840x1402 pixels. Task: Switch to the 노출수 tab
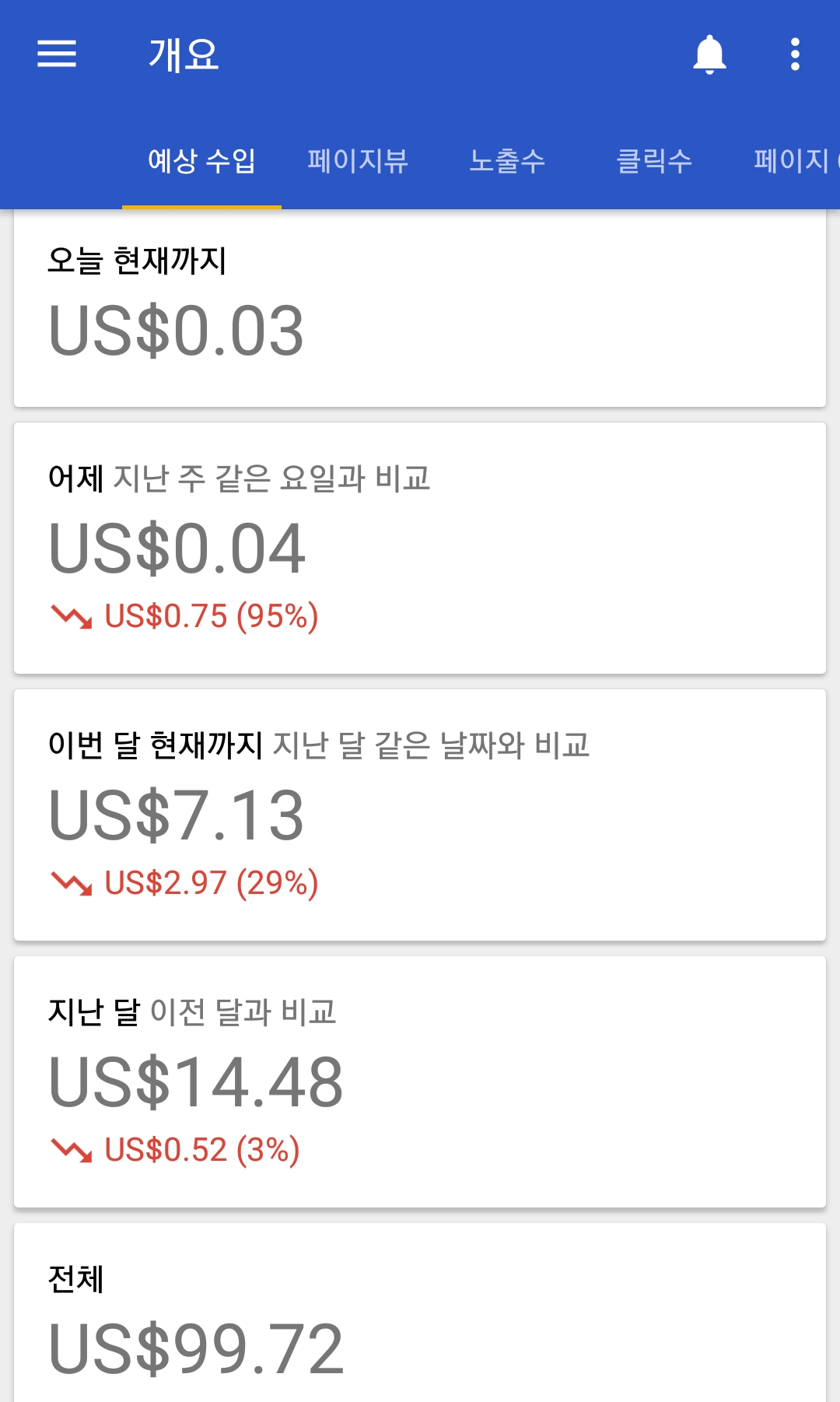click(x=507, y=161)
